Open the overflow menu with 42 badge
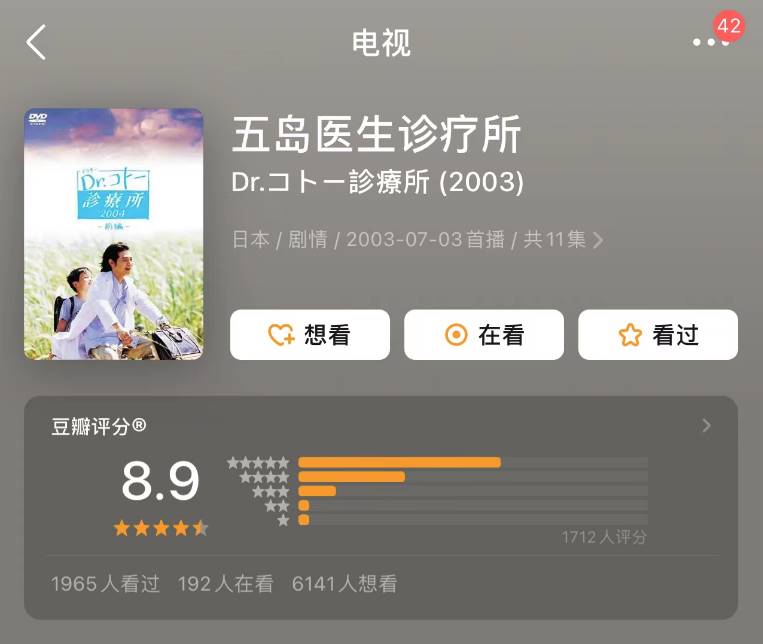This screenshot has height=644, width=763. coord(709,42)
